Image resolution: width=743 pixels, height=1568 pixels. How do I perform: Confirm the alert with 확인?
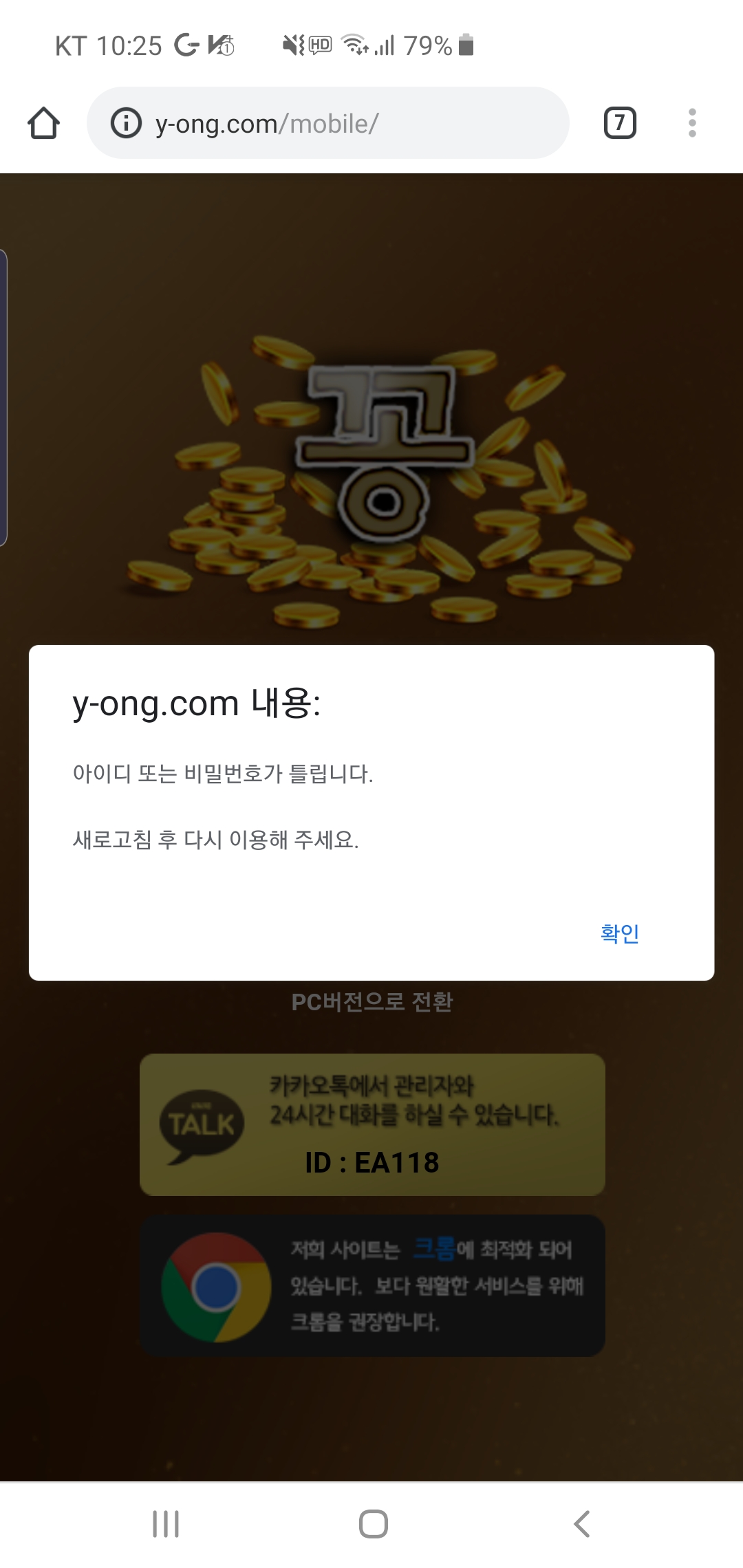pos(619,933)
